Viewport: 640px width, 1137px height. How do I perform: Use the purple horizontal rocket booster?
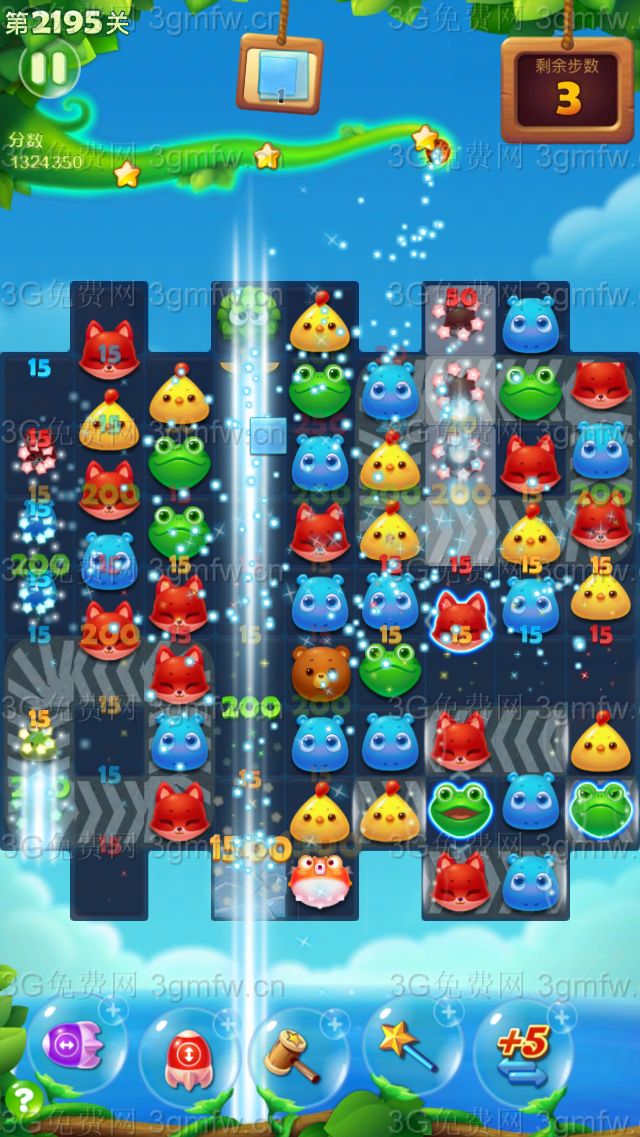(73, 1045)
